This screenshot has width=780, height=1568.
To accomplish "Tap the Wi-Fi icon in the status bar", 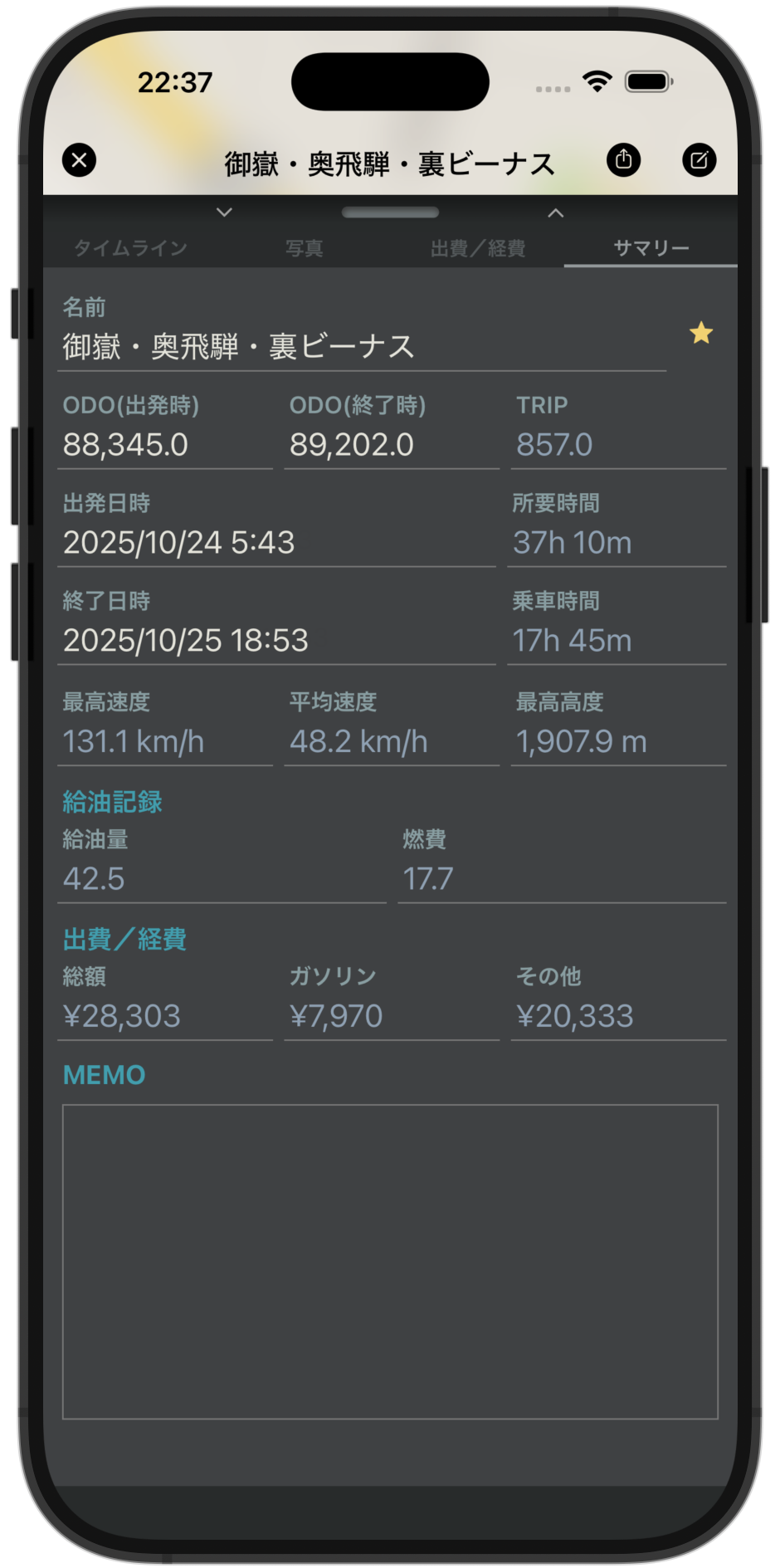I will point(596,82).
